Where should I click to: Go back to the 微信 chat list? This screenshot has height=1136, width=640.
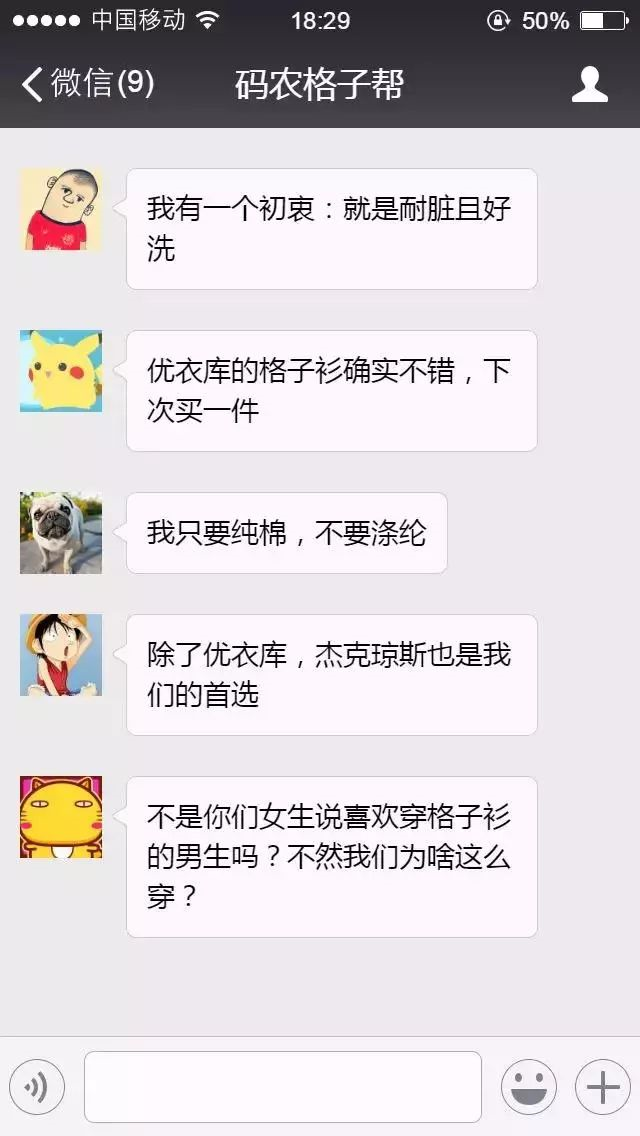pos(87,84)
